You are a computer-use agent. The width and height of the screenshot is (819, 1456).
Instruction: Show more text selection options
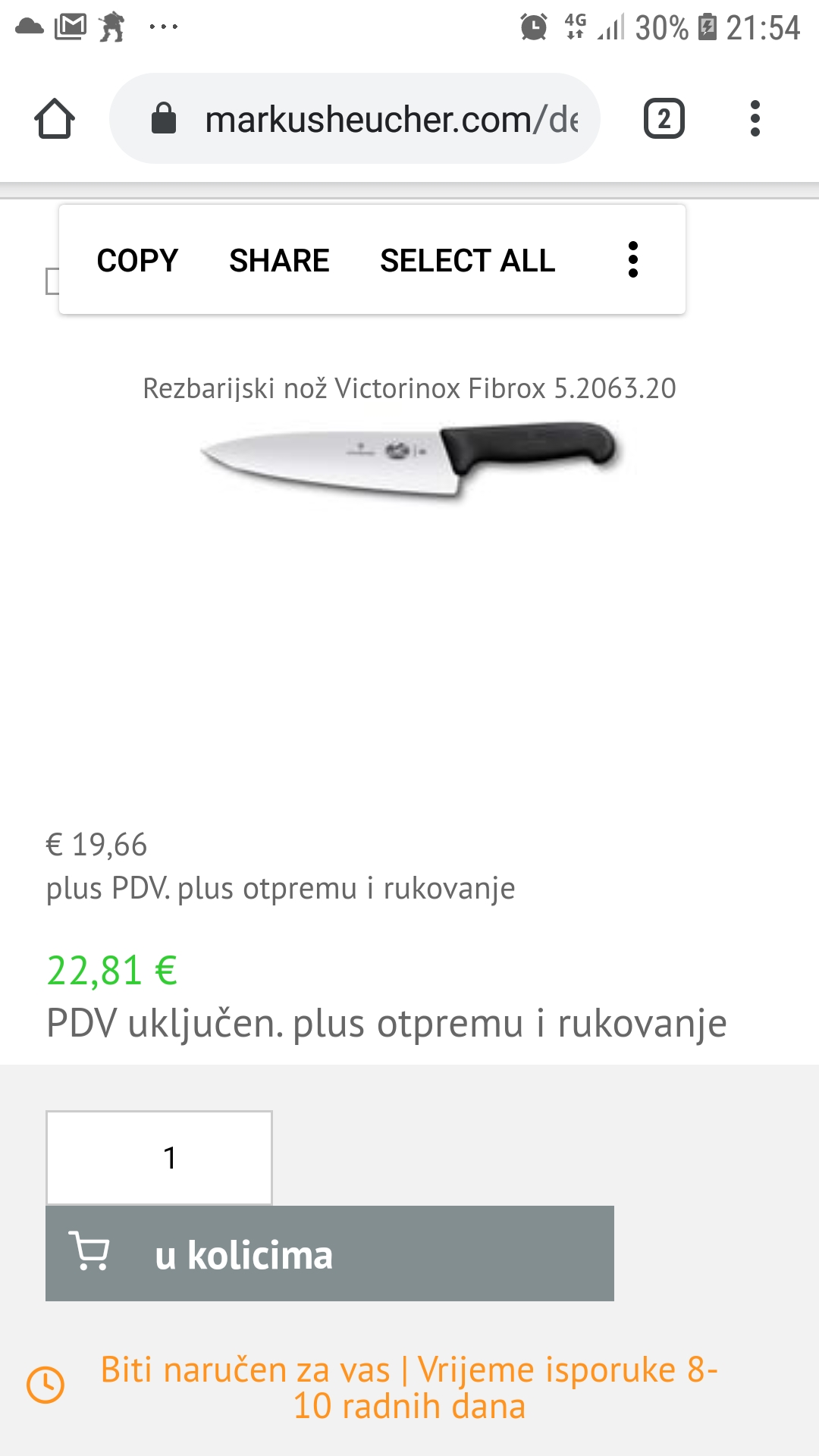point(633,260)
